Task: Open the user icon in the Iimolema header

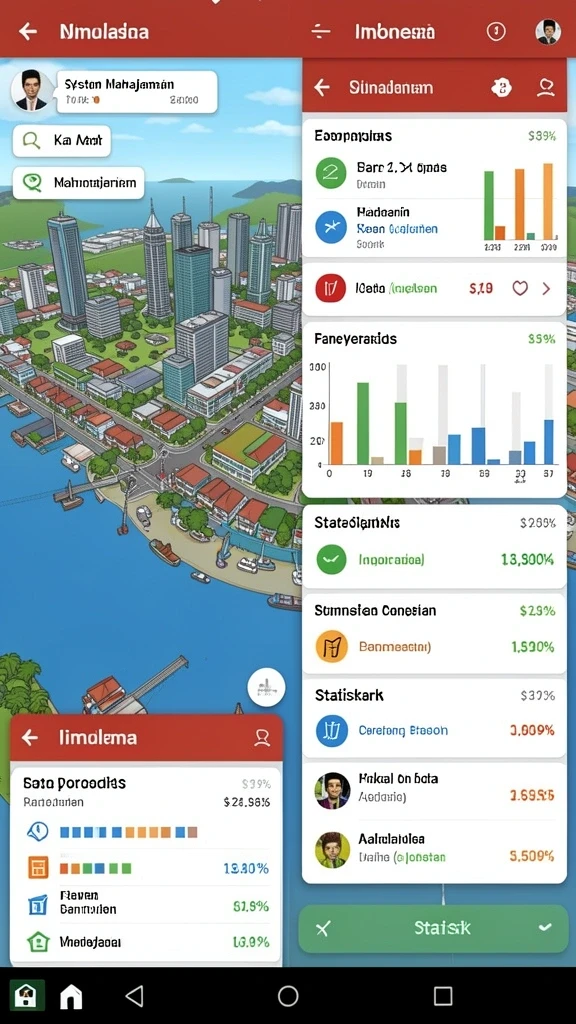Action: pos(262,737)
